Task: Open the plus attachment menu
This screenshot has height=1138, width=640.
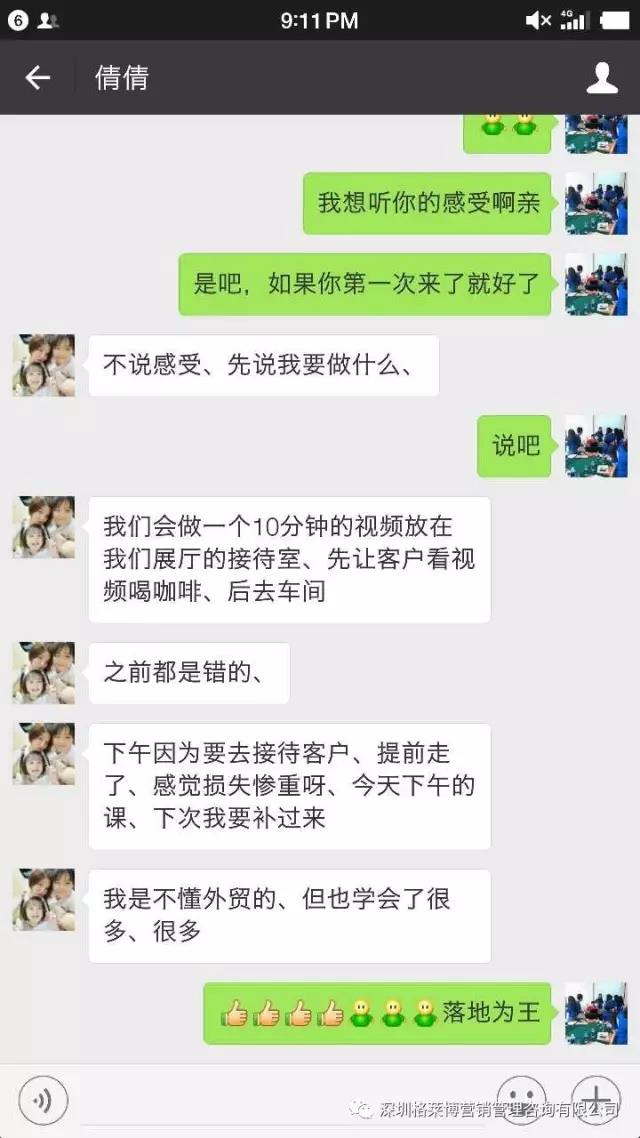Action: pyautogui.click(x=595, y=1099)
